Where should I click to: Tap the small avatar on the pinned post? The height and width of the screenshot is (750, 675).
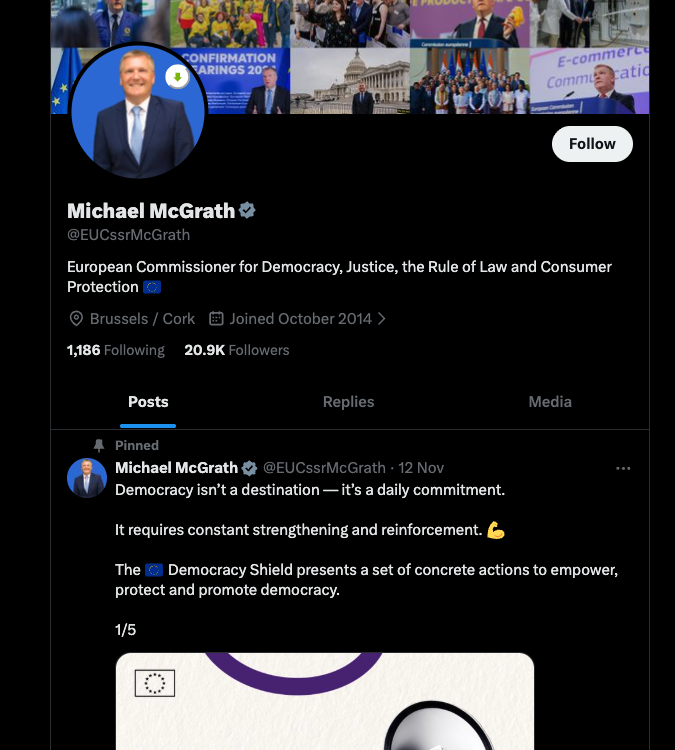pos(87,478)
